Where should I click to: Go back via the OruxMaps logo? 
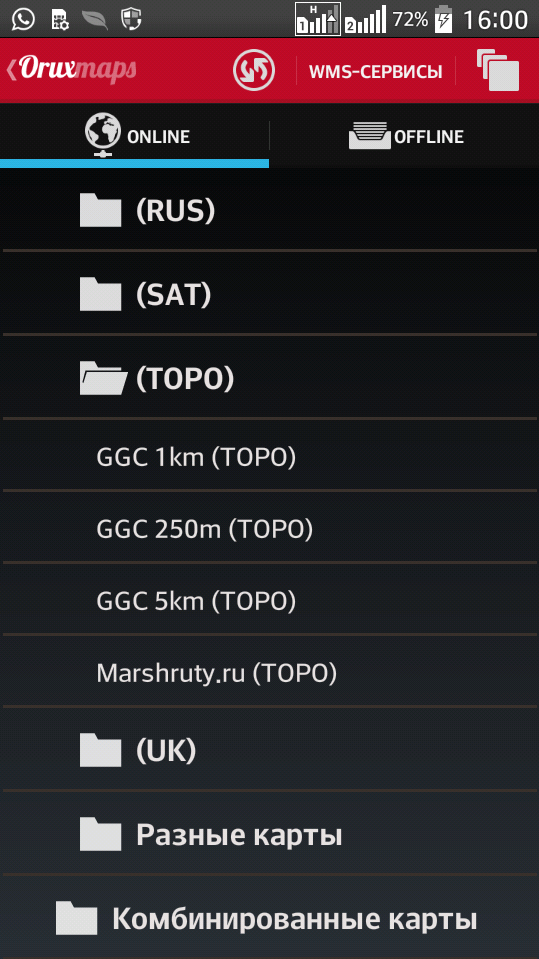72,70
